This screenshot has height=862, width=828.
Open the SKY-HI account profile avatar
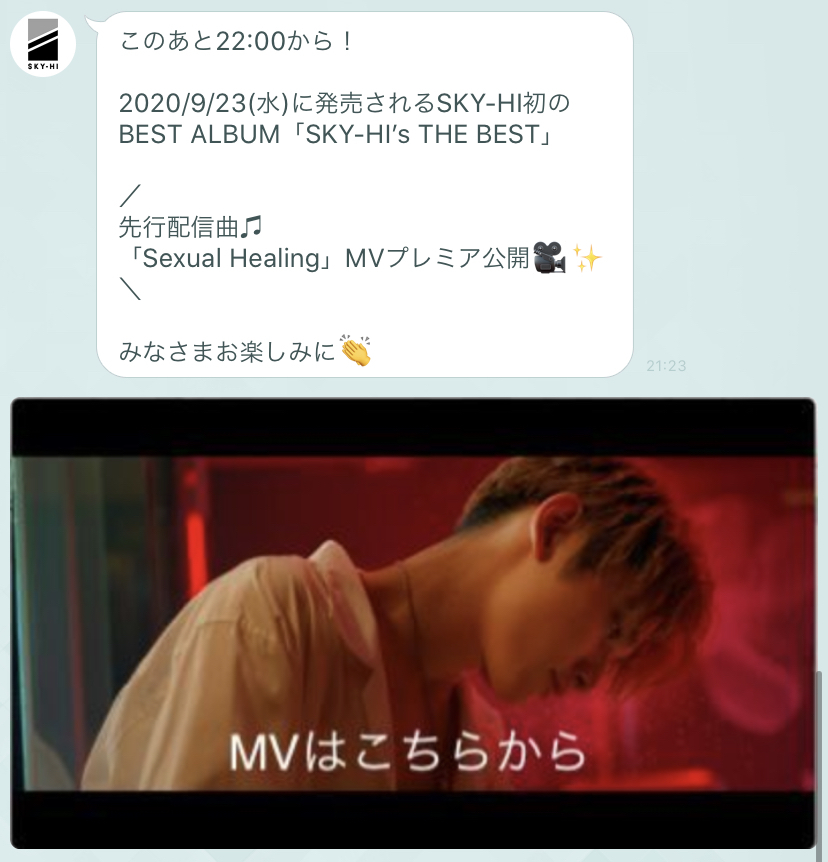pos(43,44)
